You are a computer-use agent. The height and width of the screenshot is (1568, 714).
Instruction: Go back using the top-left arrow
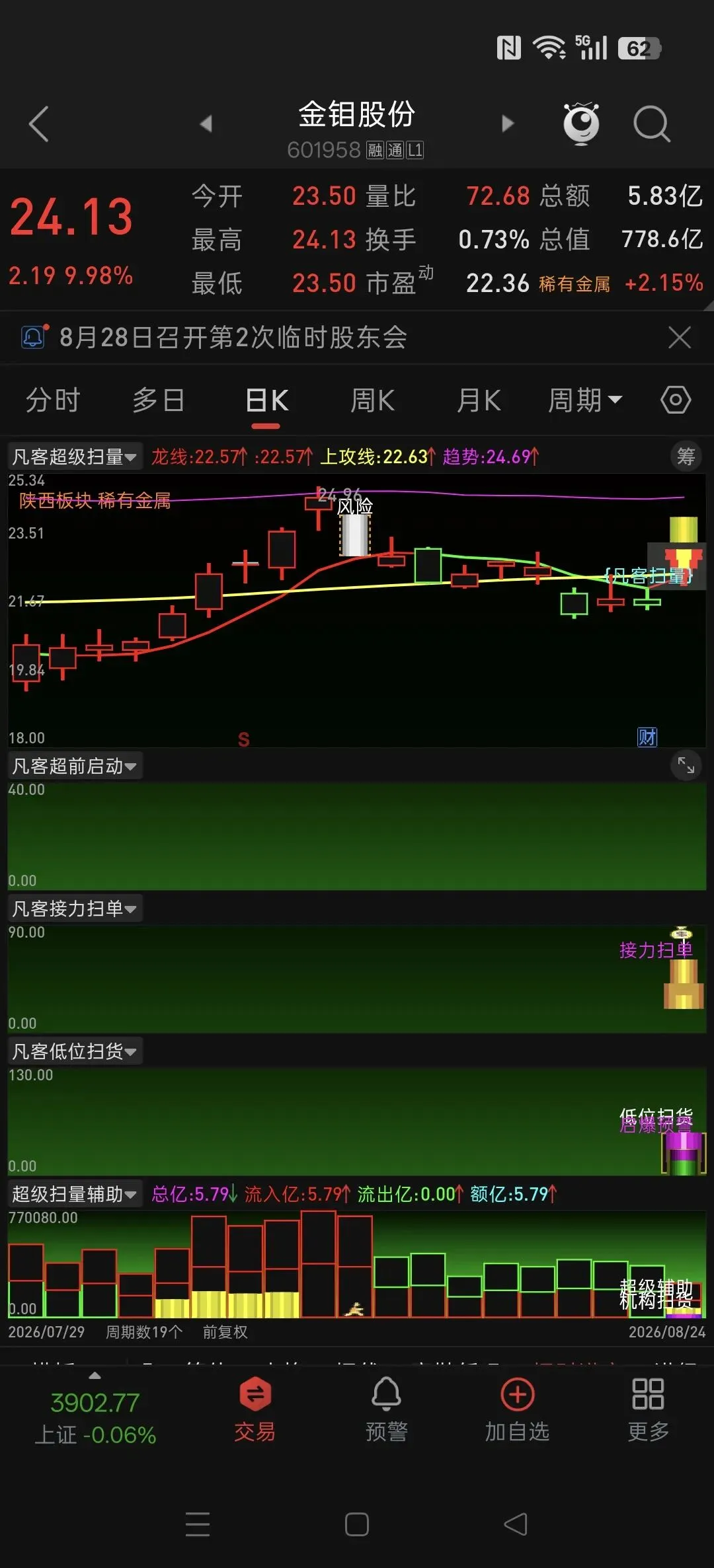tap(39, 124)
